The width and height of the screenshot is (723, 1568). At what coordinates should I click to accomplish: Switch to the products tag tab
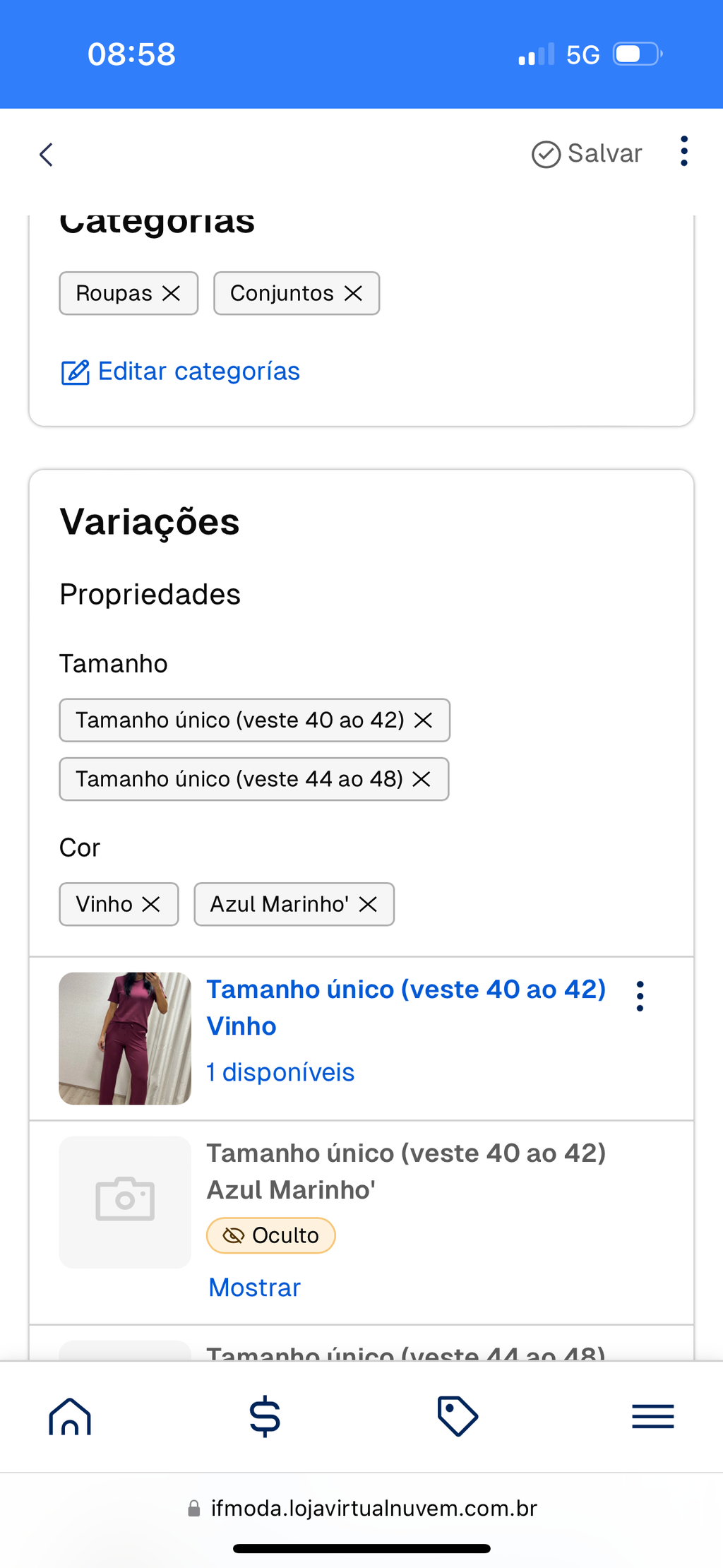coord(458,1417)
